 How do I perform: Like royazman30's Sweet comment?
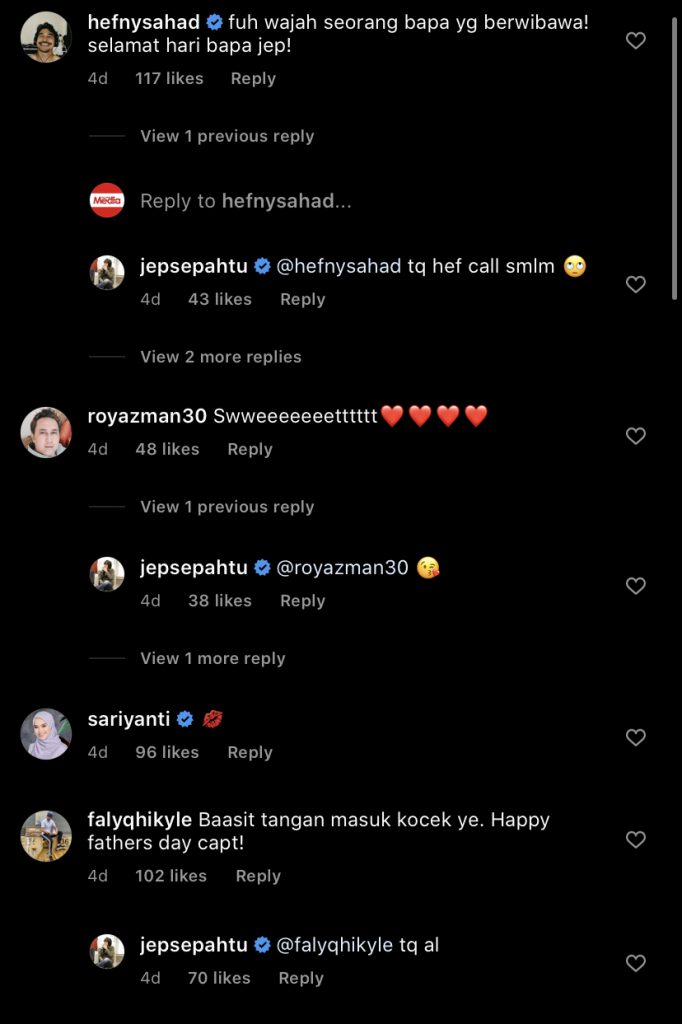point(635,436)
